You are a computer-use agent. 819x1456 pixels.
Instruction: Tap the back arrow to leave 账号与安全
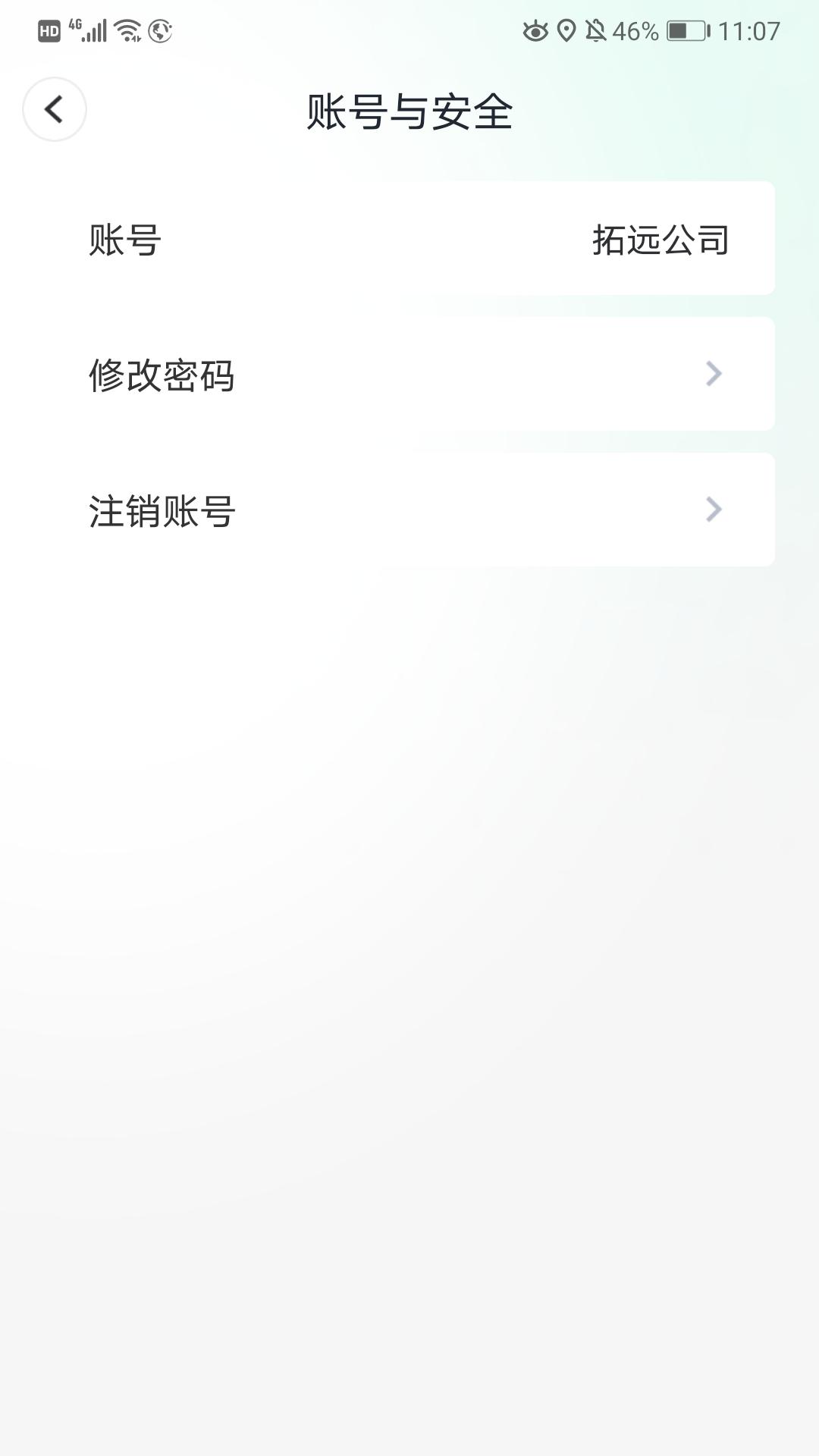[53, 109]
